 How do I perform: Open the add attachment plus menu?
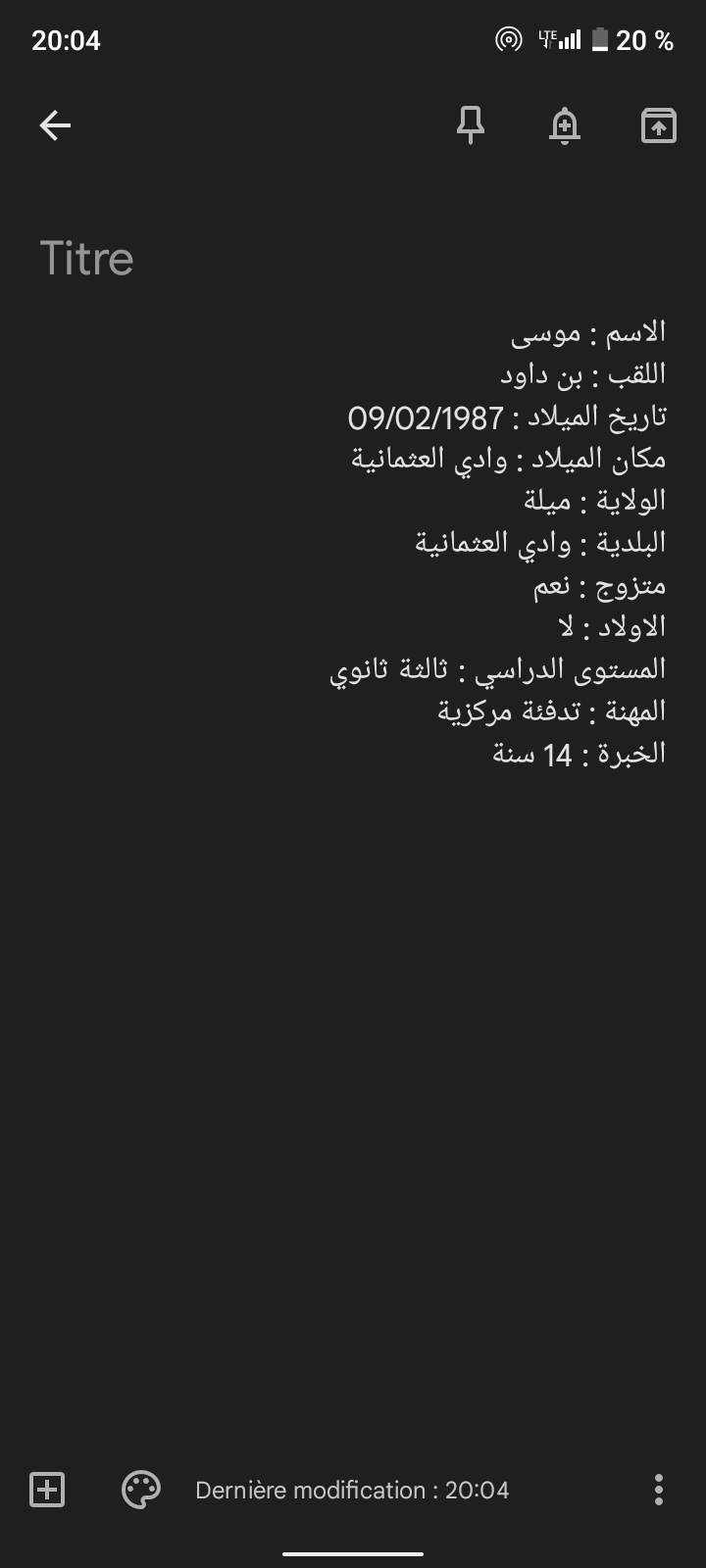(47, 1490)
